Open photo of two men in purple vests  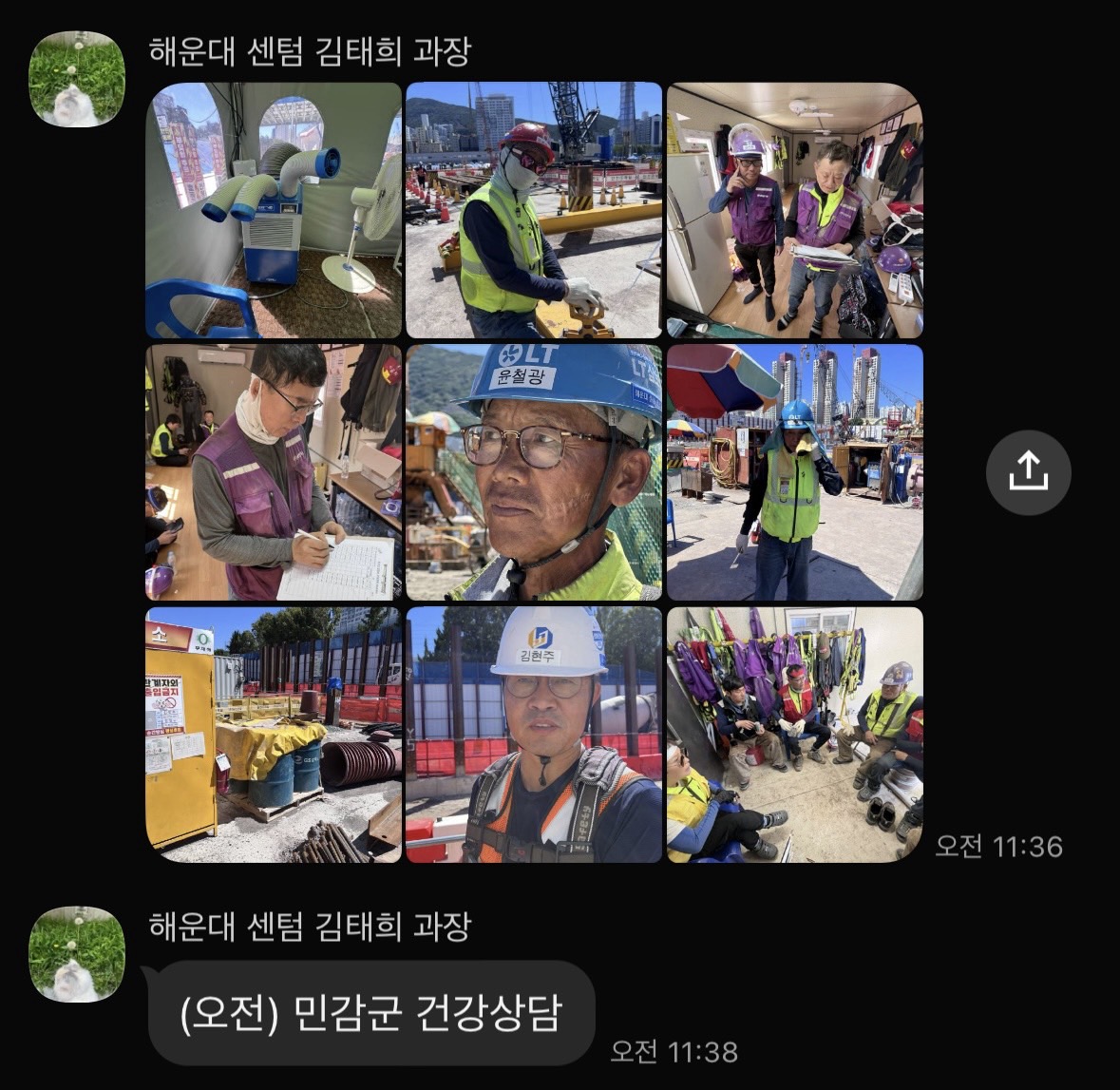pos(794,210)
